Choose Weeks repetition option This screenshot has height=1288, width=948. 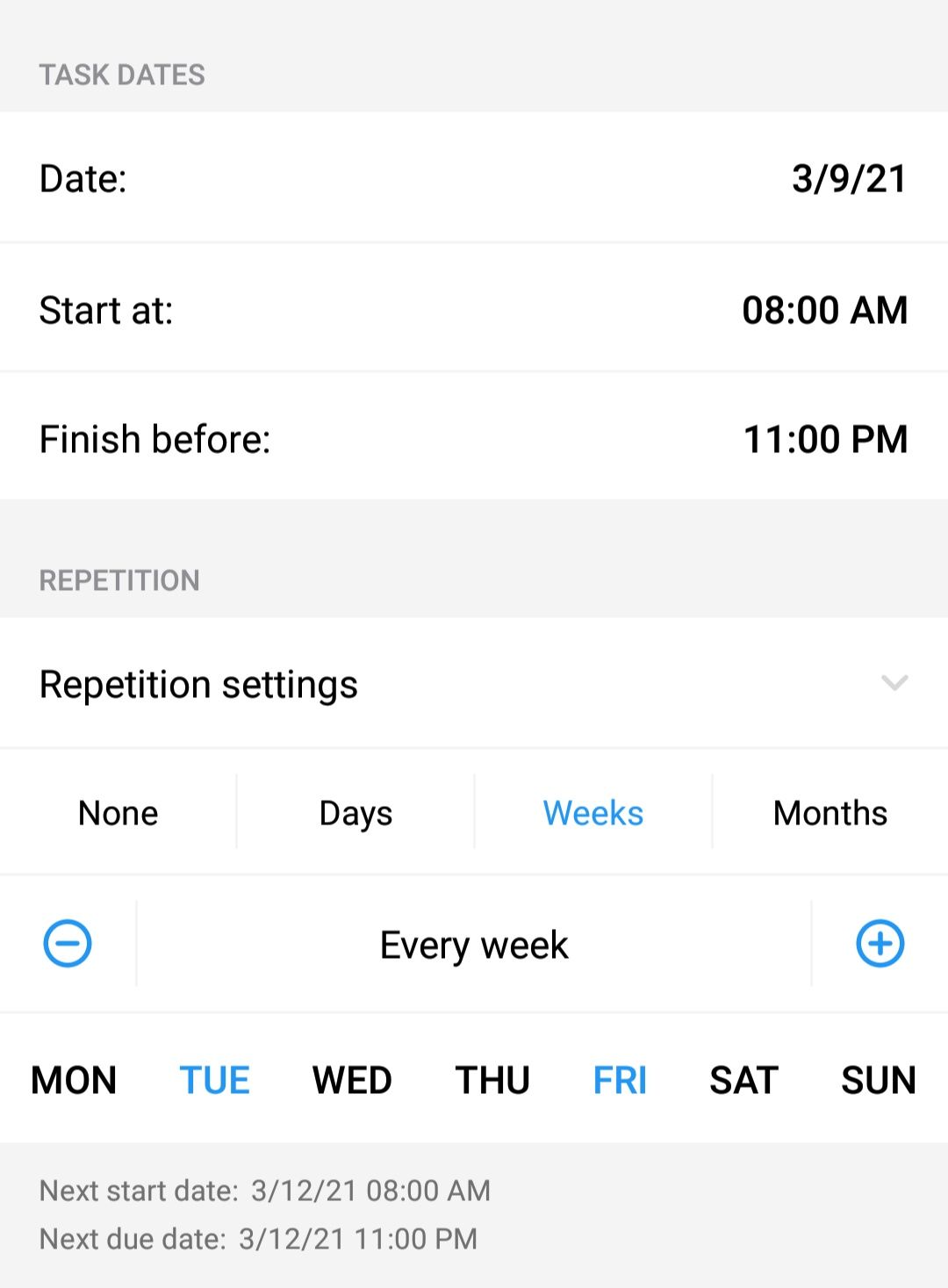coord(593,813)
